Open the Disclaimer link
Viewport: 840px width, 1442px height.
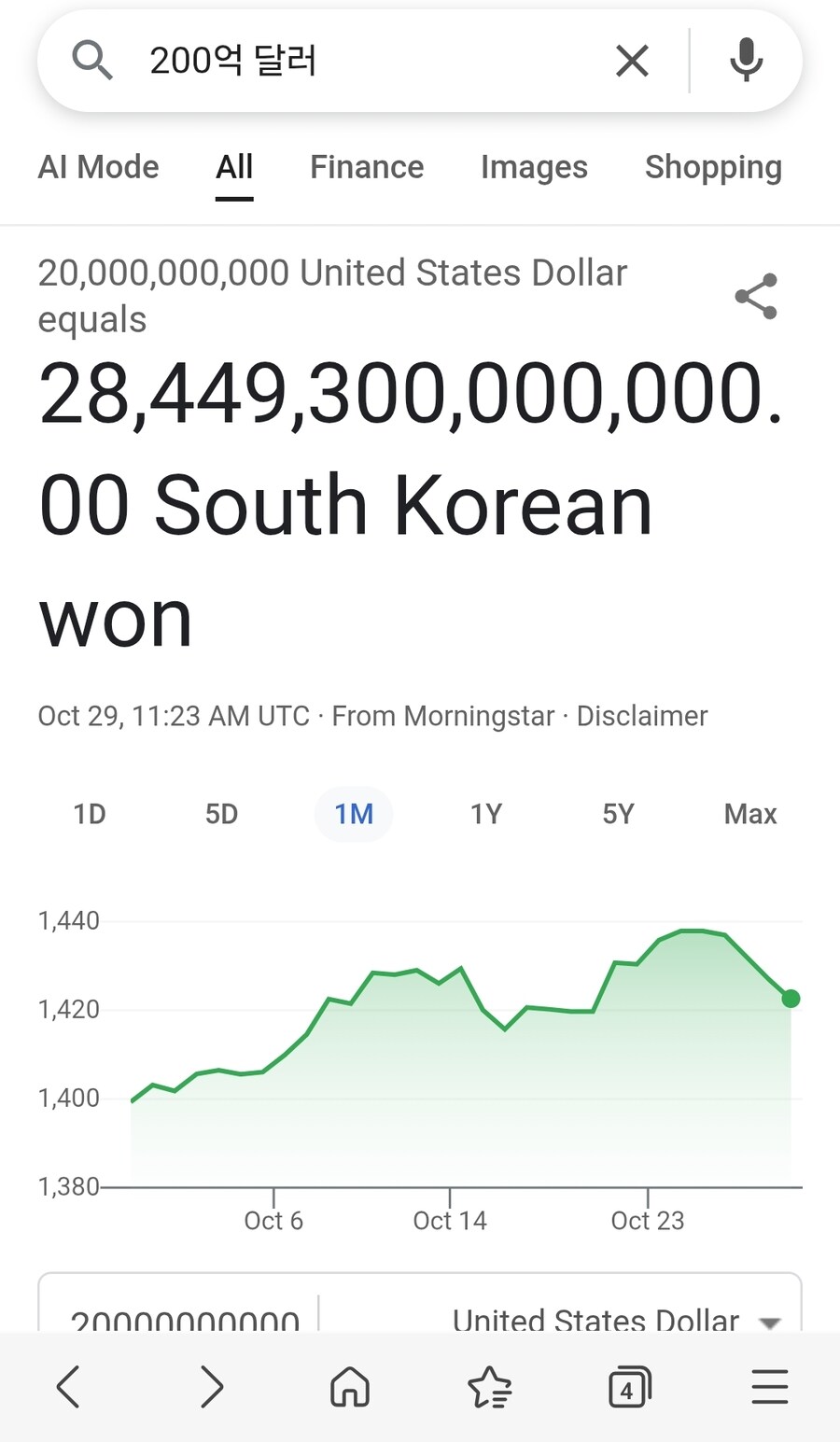(x=642, y=716)
